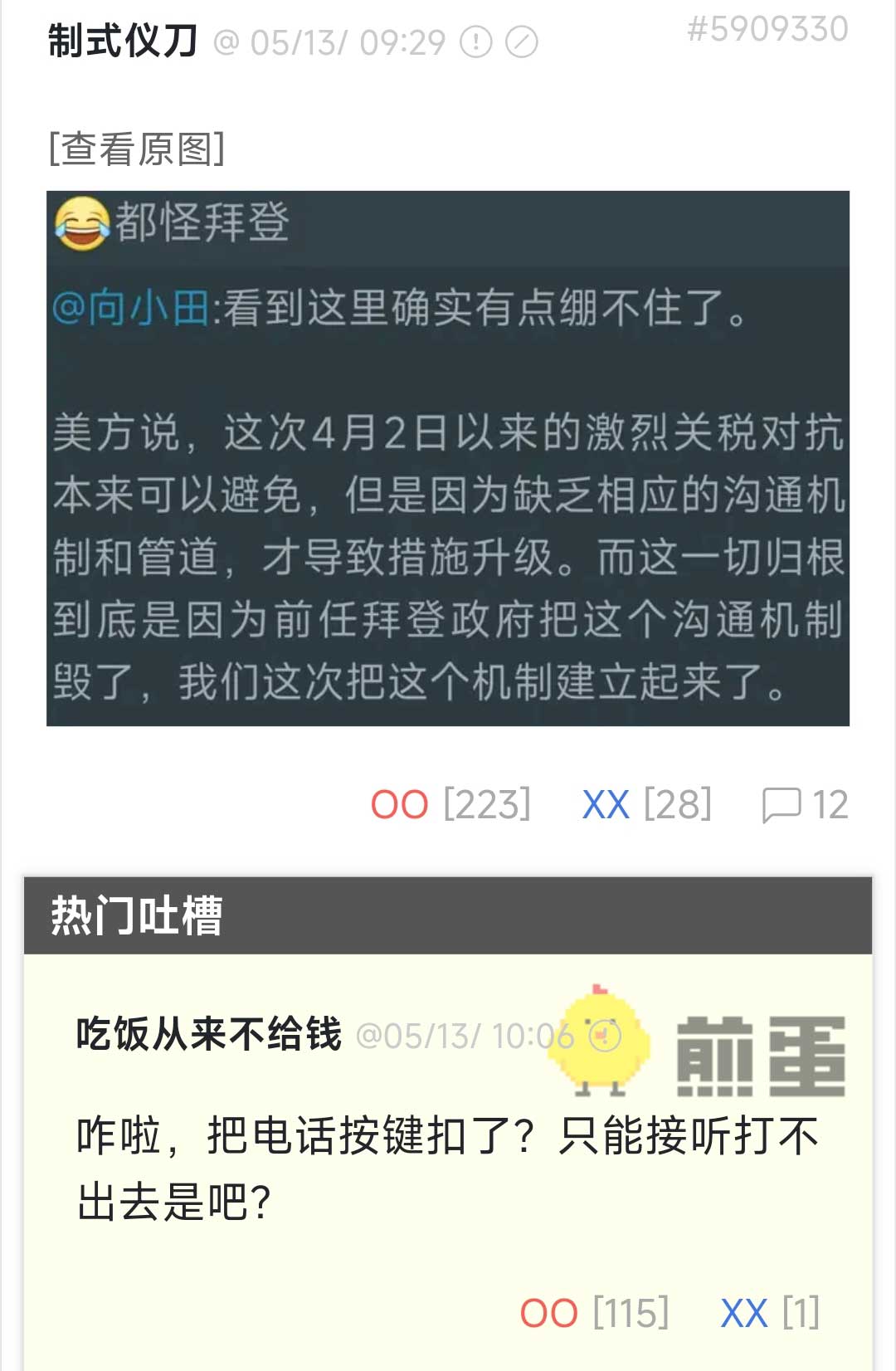Open the 都怪拜登 screenshot image
The width and height of the screenshot is (896, 1371).
(x=448, y=458)
